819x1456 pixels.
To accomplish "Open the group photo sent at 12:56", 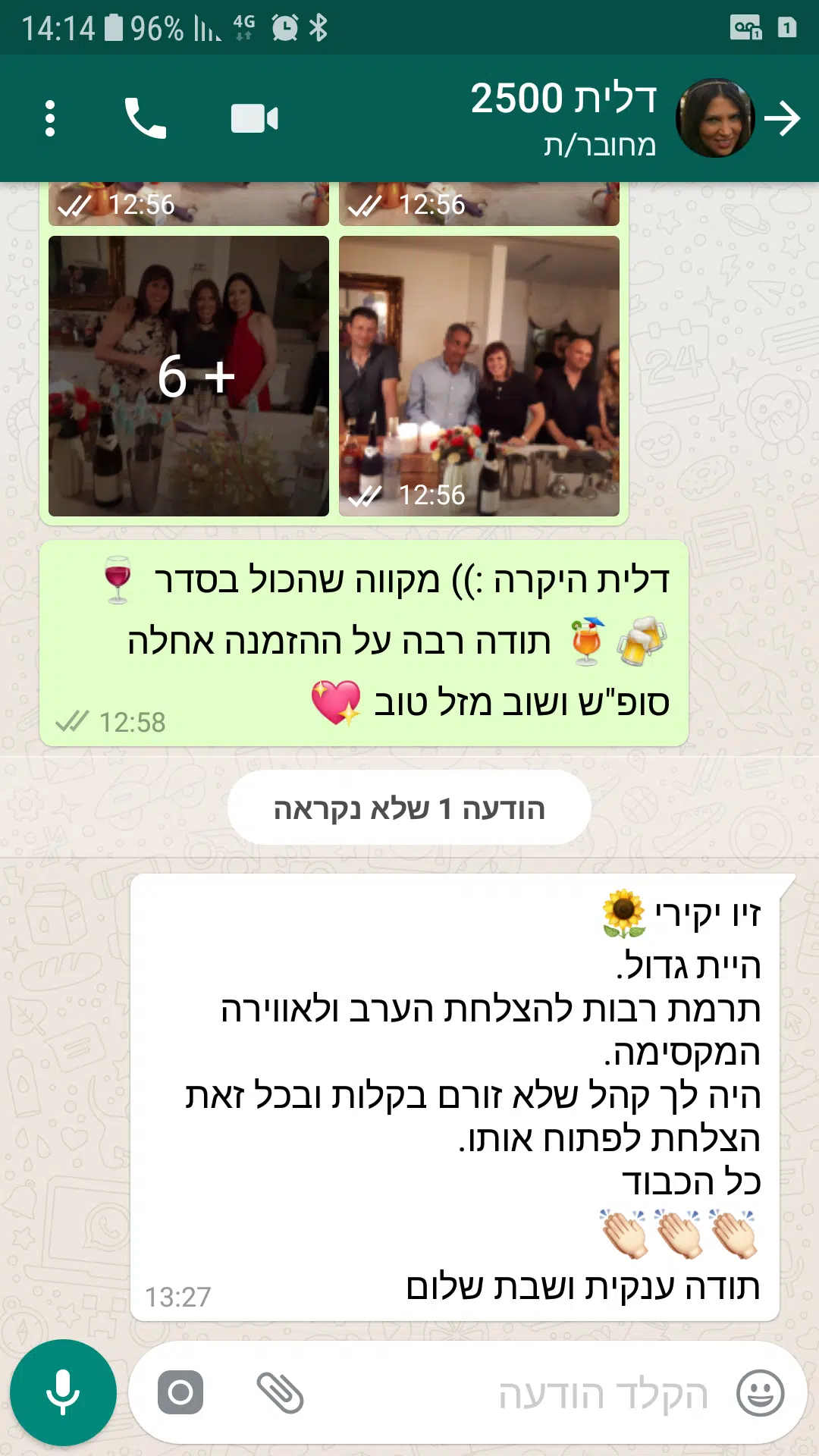I will pyautogui.click(x=479, y=376).
